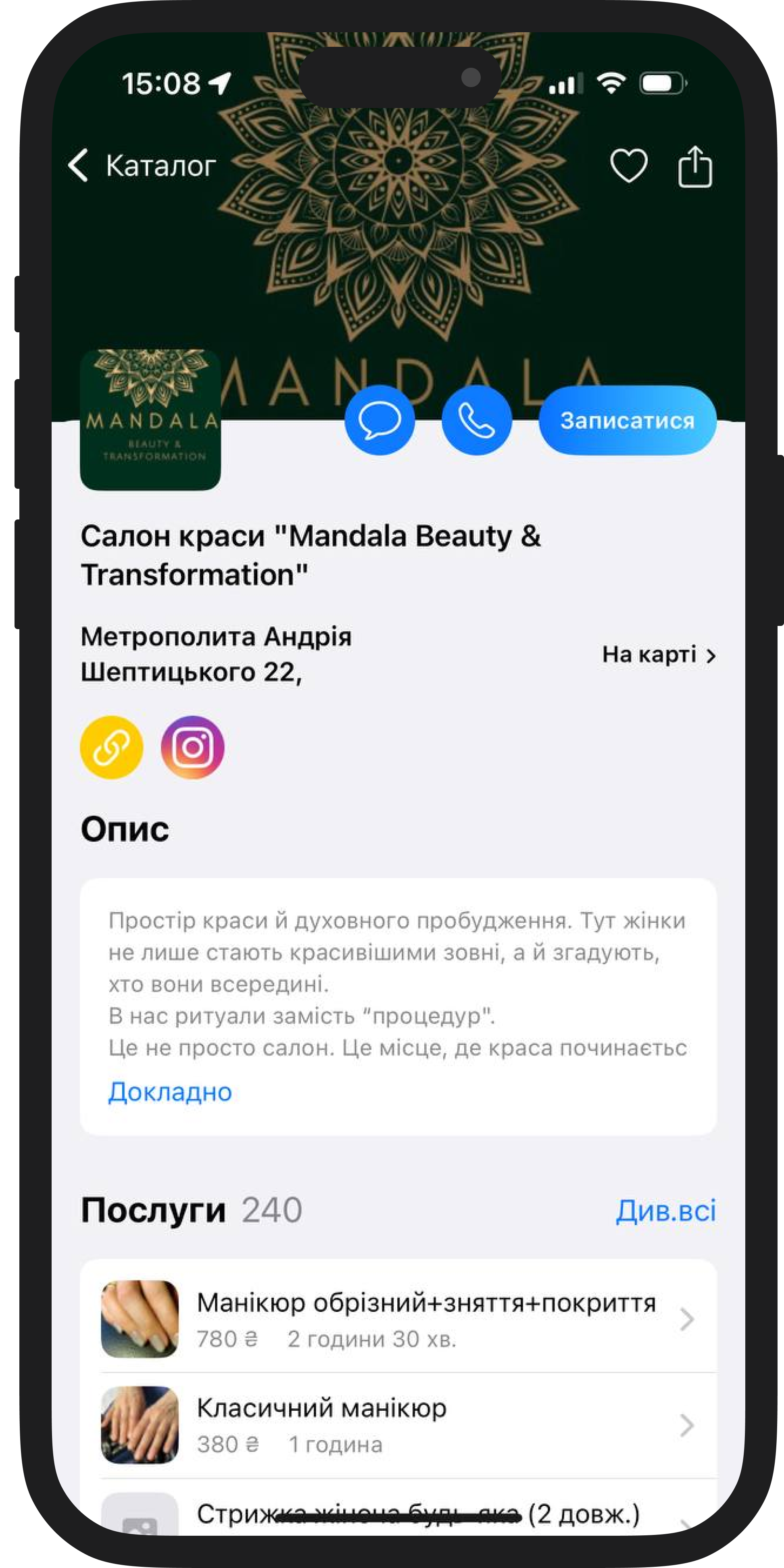This screenshot has height=1568, width=784.
Task: Open the salon's website link icon
Action: [x=111, y=747]
